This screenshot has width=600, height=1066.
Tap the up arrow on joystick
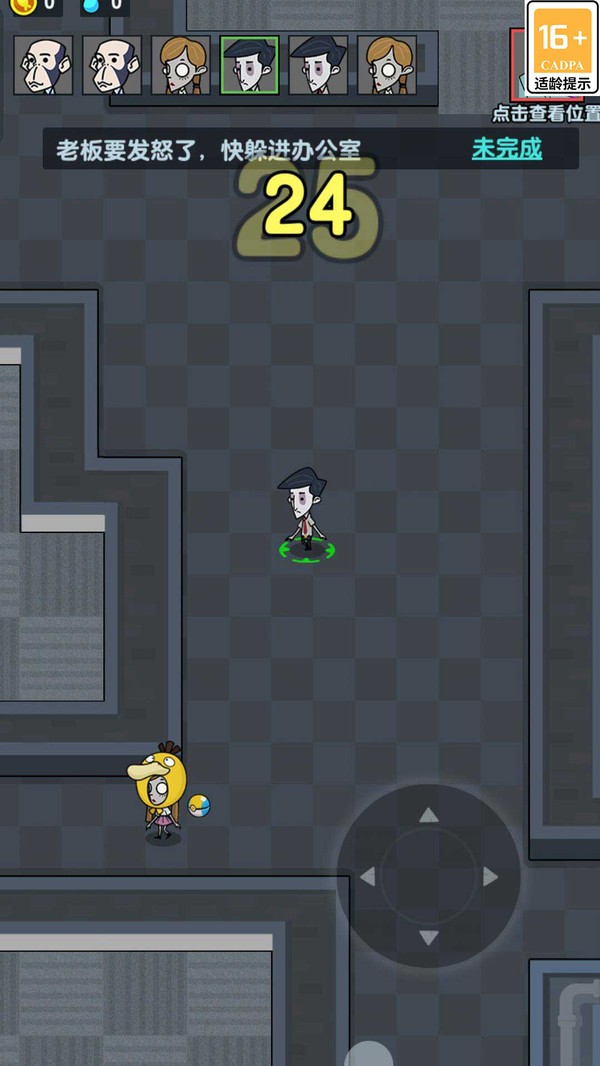click(428, 816)
